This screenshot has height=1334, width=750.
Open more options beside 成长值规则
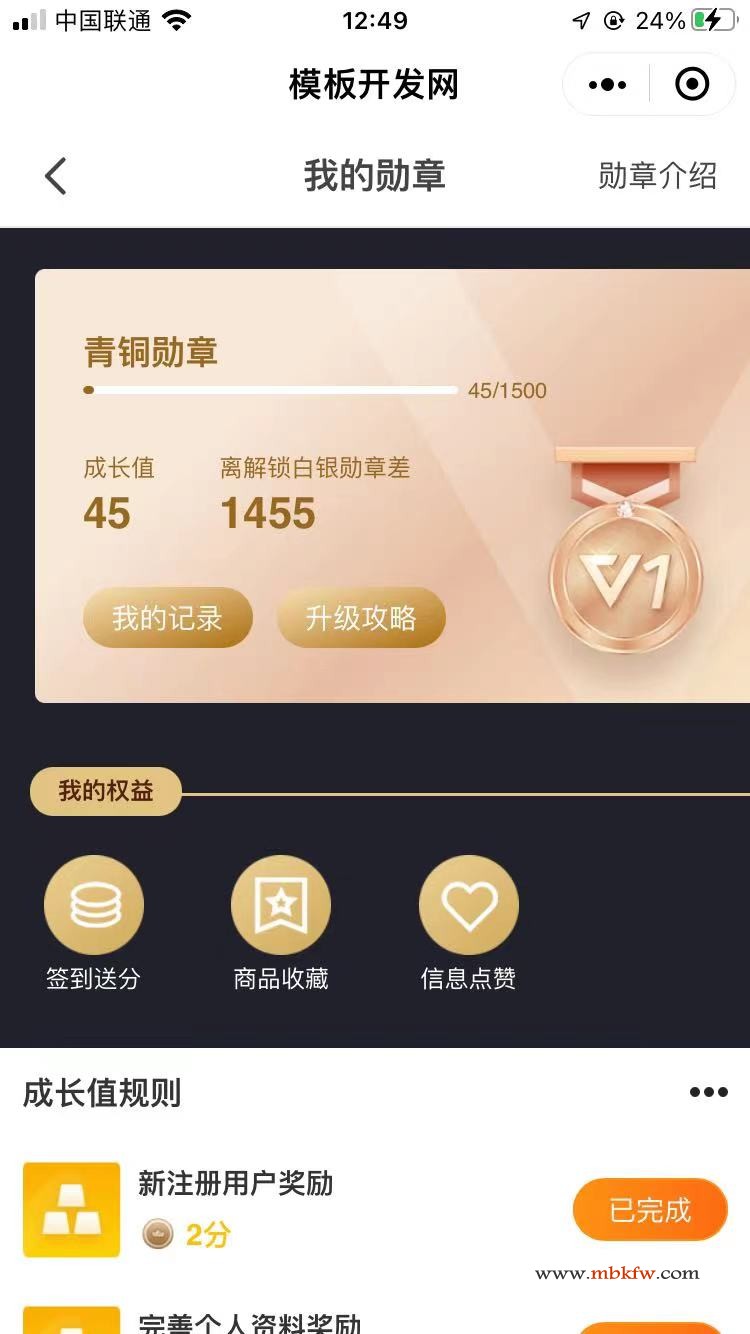tap(708, 1092)
